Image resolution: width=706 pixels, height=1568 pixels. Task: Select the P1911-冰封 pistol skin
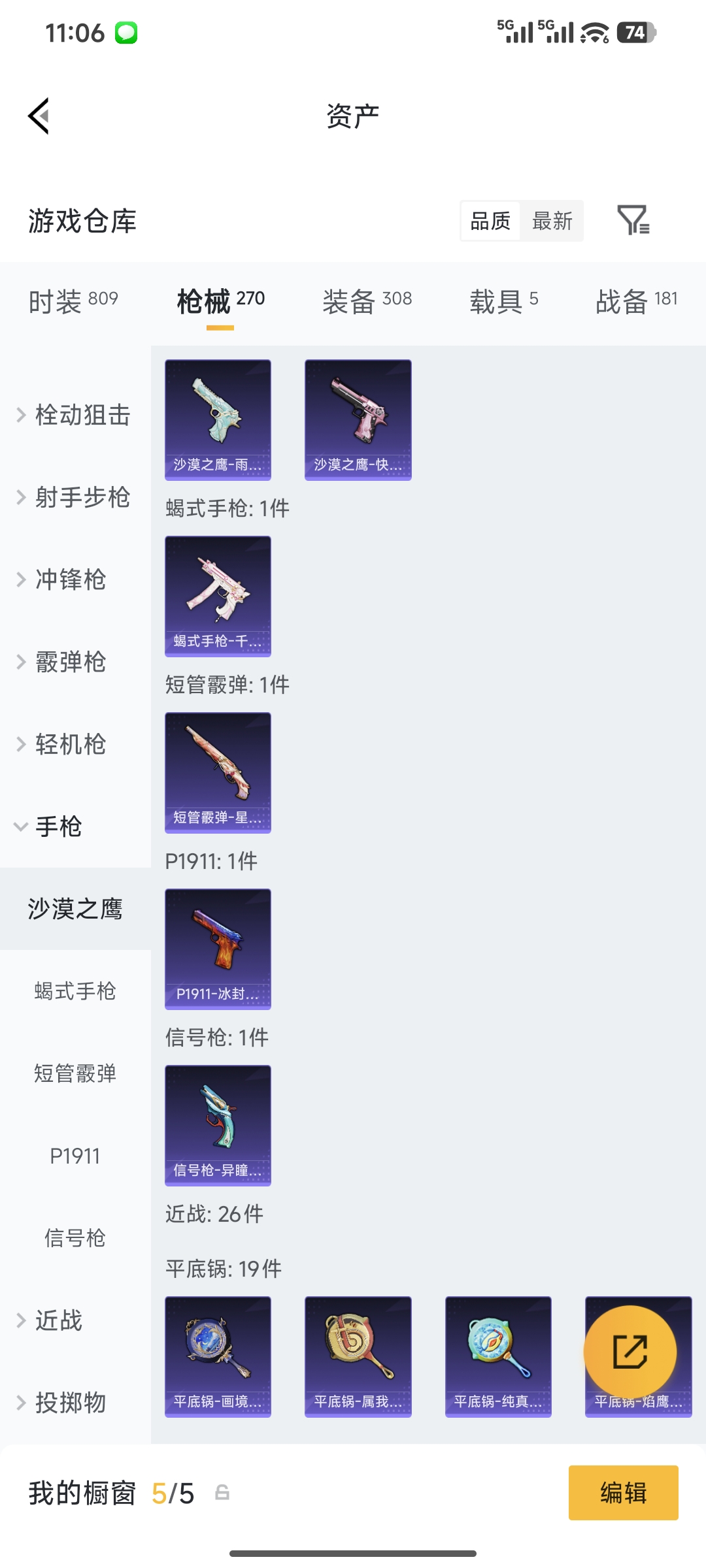coord(218,949)
